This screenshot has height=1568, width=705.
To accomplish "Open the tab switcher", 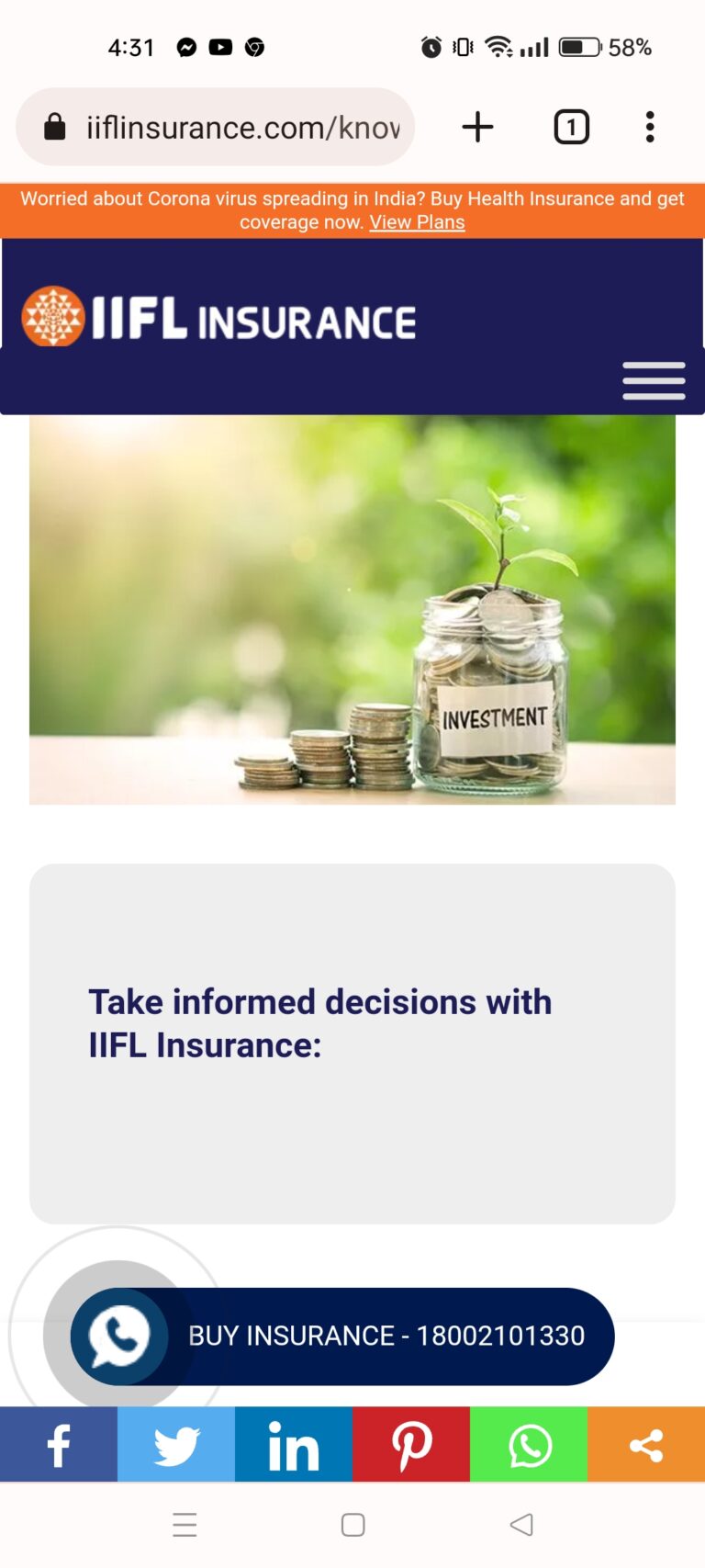I will 571,127.
